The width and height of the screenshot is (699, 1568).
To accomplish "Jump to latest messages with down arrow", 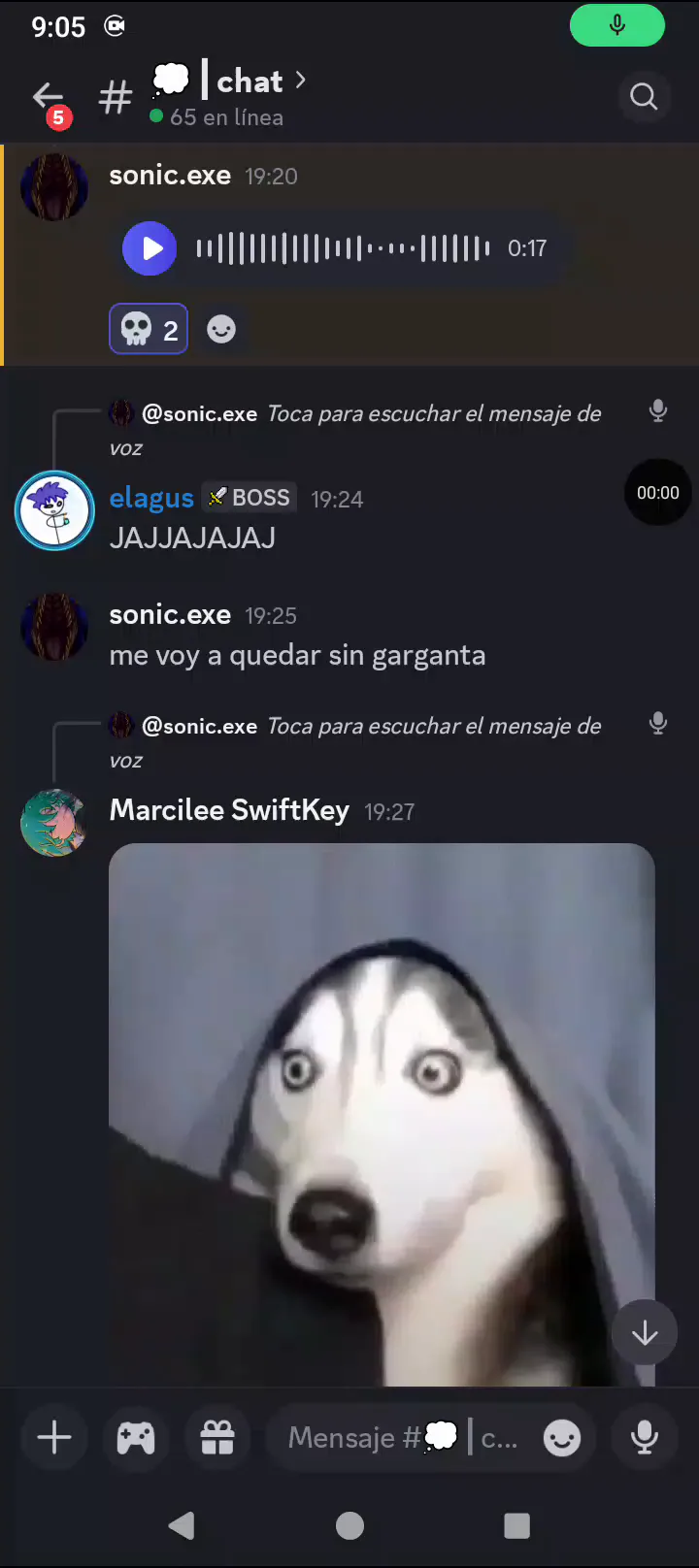I will pos(645,1334).
